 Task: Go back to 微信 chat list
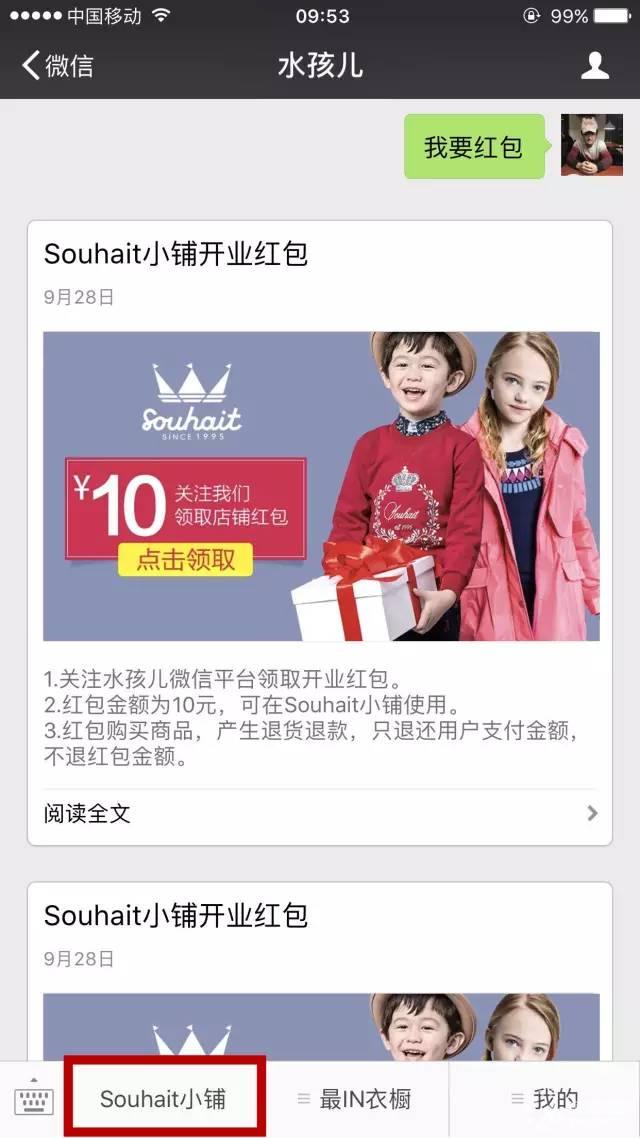point(58,66)
